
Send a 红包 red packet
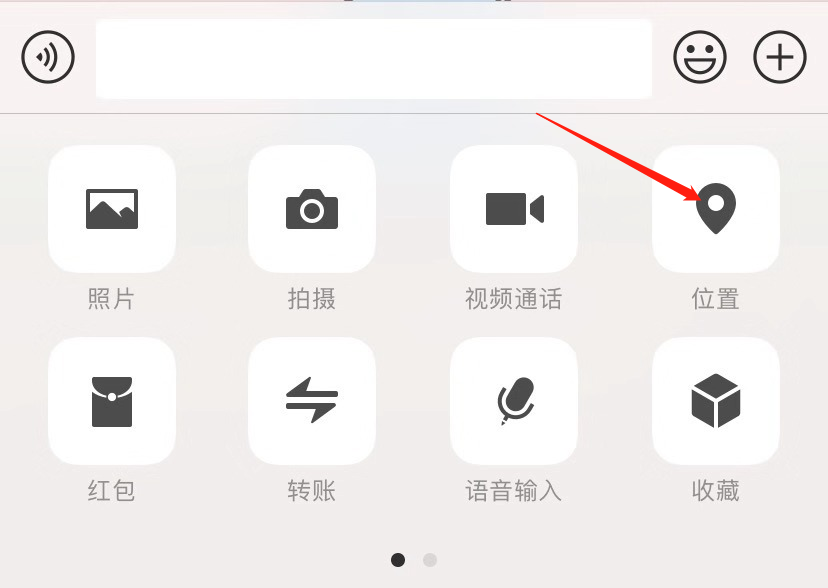(112, 401)
